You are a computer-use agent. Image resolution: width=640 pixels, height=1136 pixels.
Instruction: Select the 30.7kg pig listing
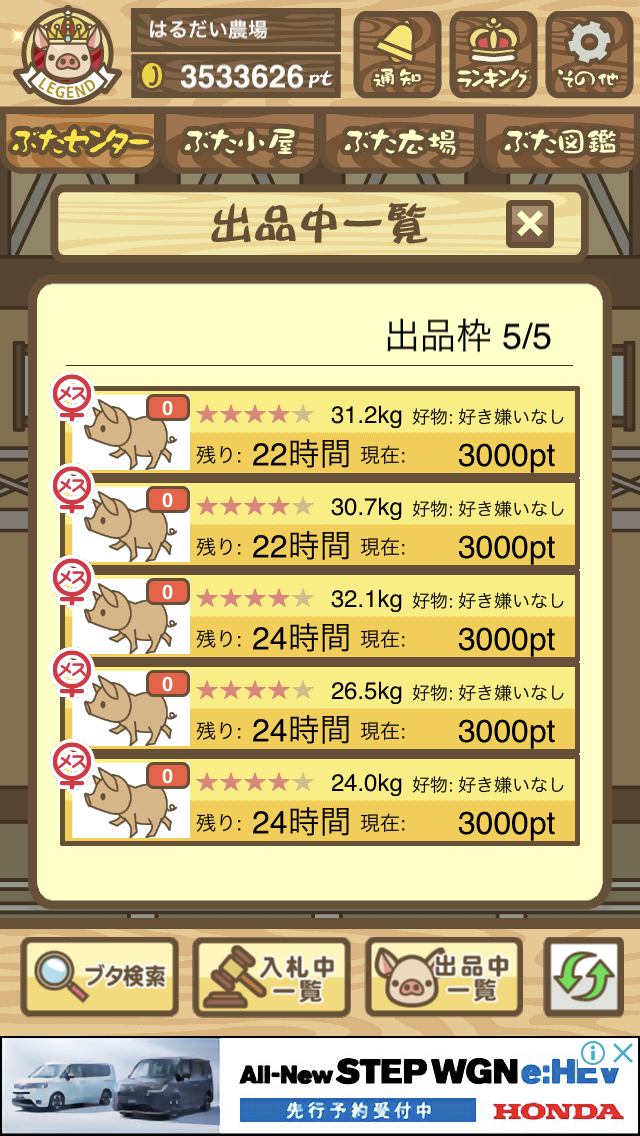point(320,524)
